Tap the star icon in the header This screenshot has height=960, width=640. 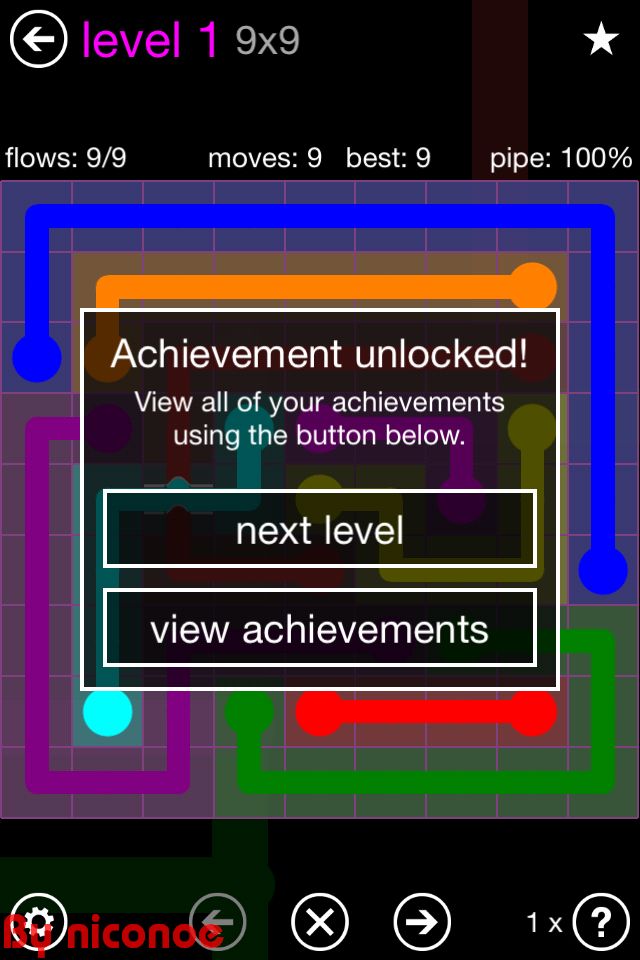[601, 40]
